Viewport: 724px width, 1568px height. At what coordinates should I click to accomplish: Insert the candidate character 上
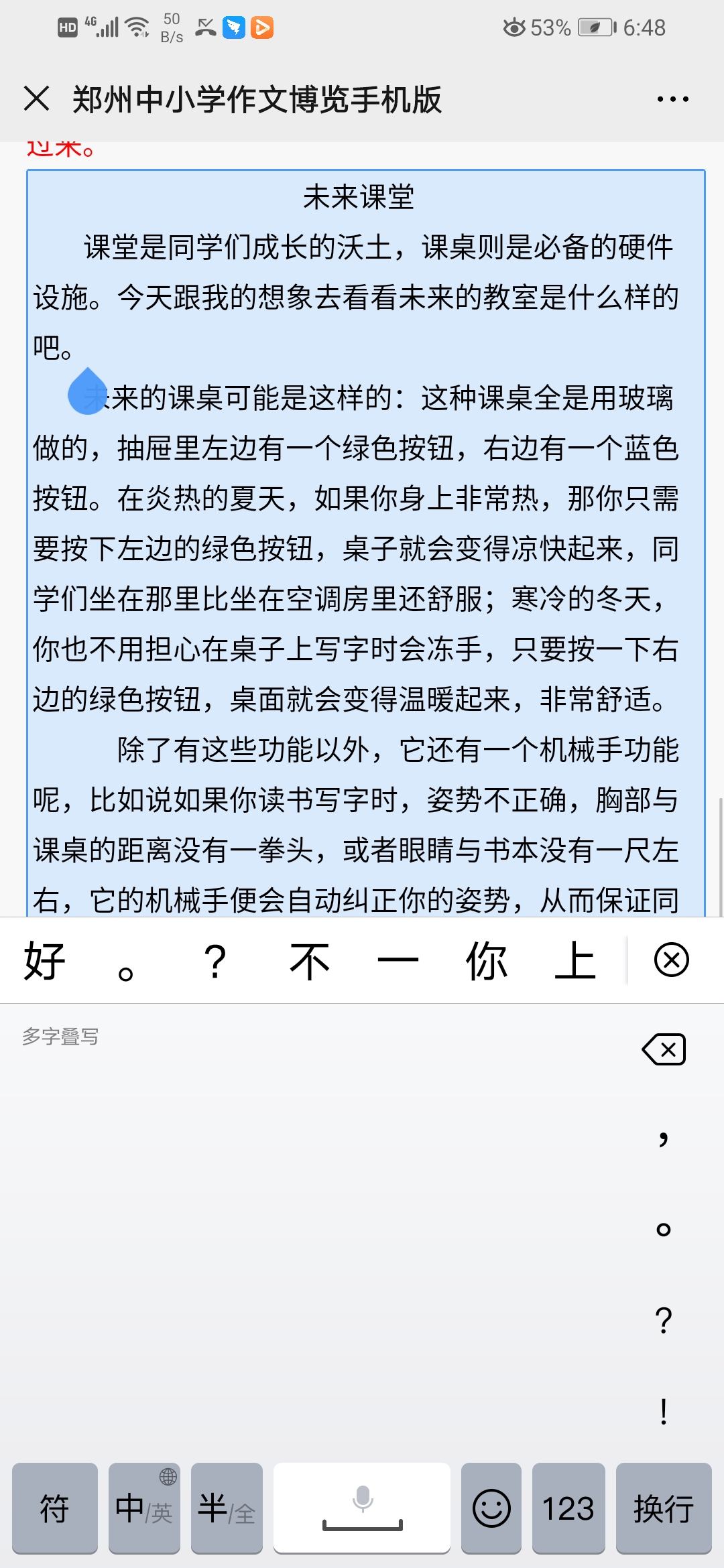point(575,961)
